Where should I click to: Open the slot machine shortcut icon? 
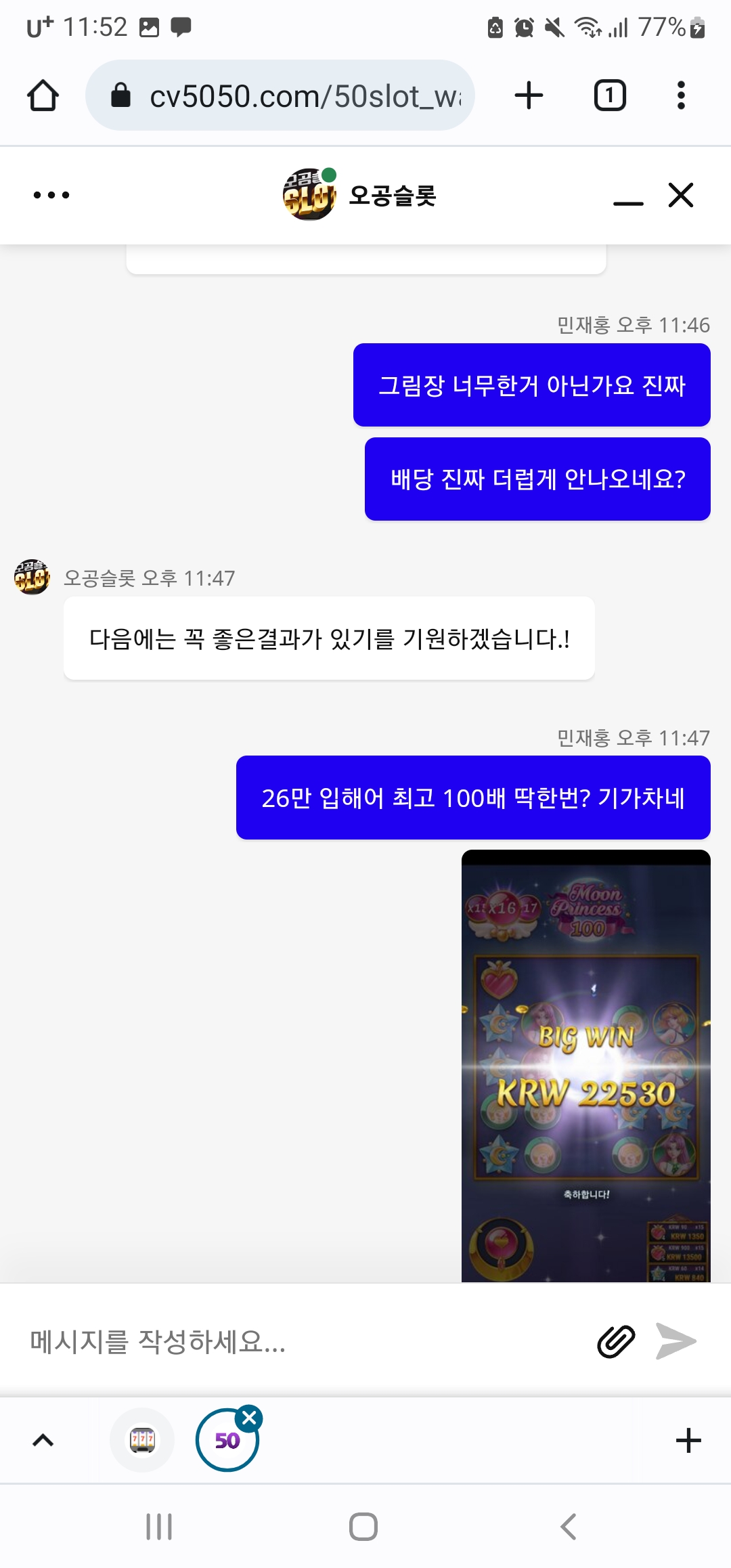pos(142,1440)
